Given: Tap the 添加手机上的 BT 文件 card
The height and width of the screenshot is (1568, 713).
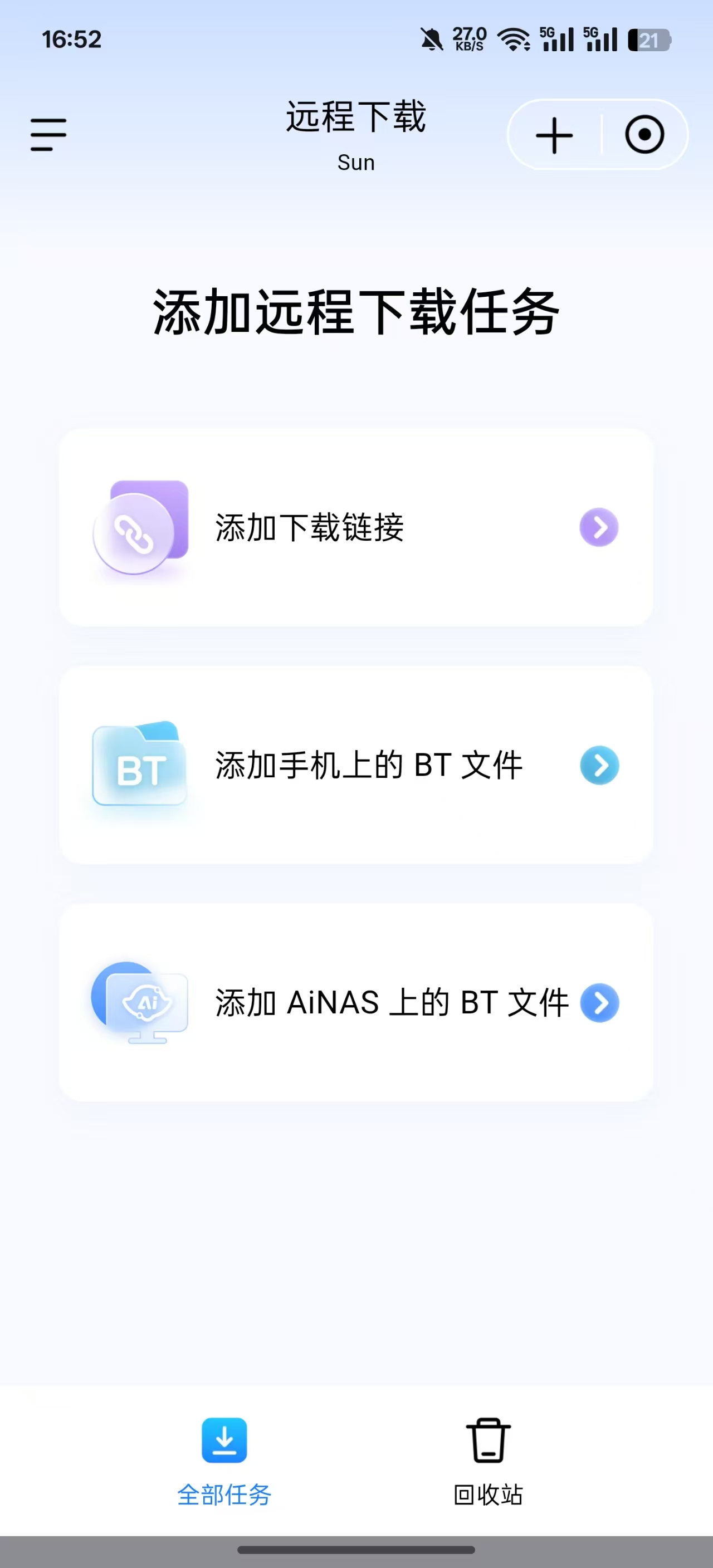Looking at the screenshot, I should point(356,766).
